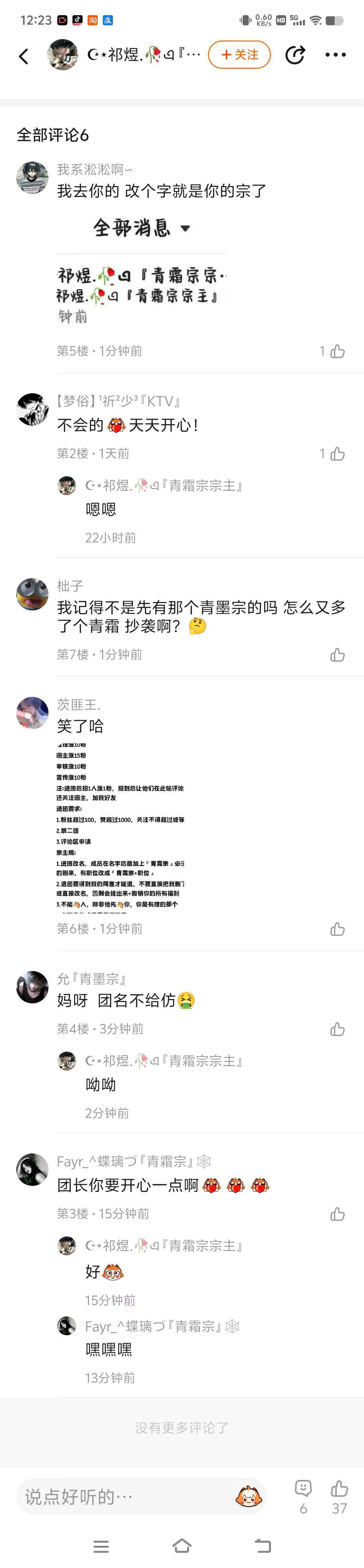
Task: Like the 不会的 天天开心 comment
Action: pyautogui.click(x=337, y=454)
